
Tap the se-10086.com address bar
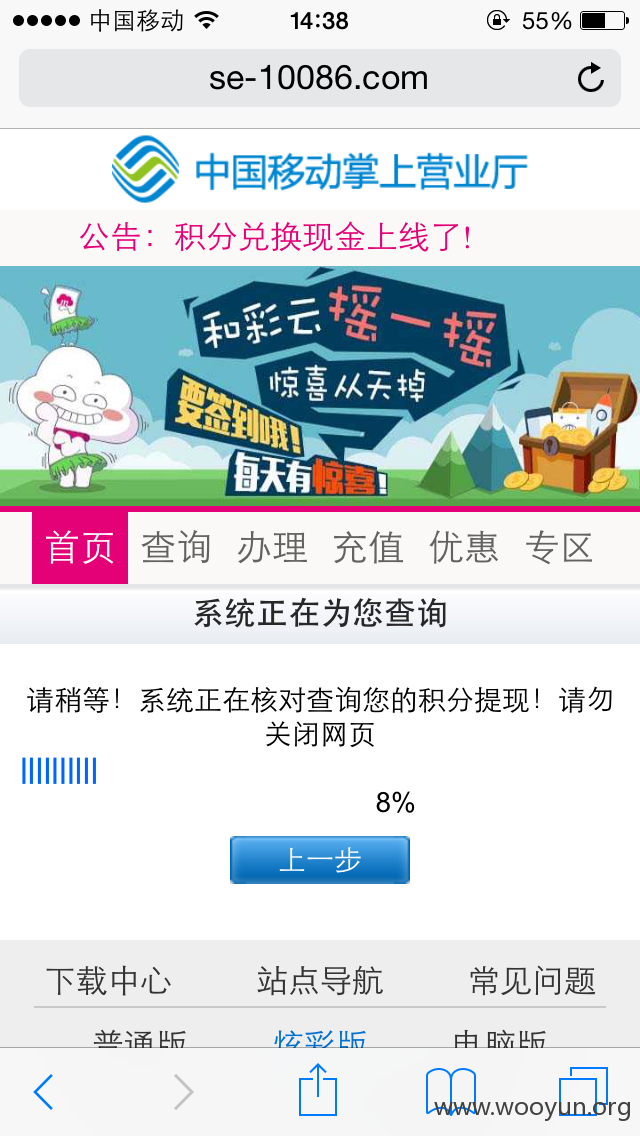(320, 78)
